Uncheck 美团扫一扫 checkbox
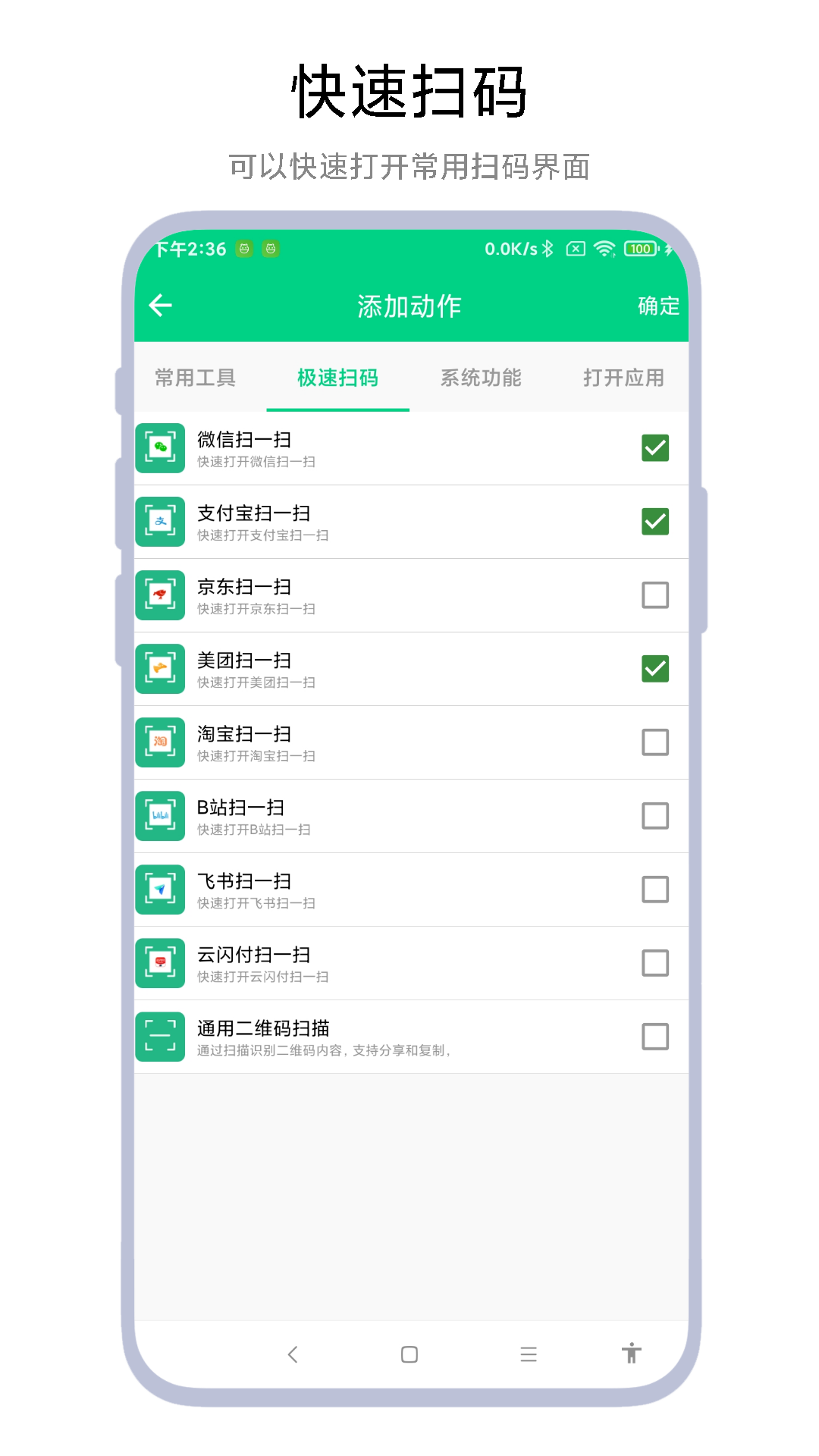819x1456 pixels. click(654, 669)
